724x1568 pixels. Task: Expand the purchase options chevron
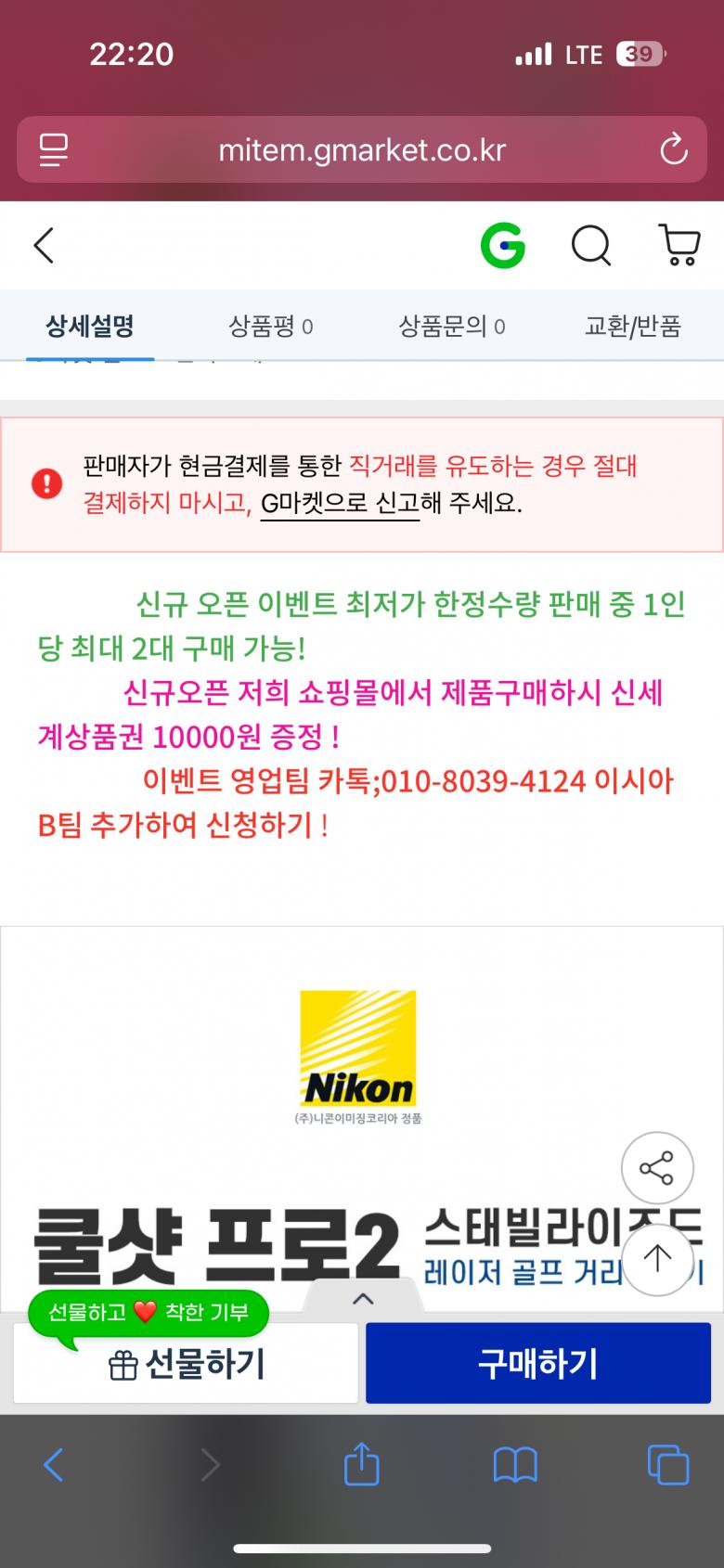pyautogui.click(x=363, y=1298)
